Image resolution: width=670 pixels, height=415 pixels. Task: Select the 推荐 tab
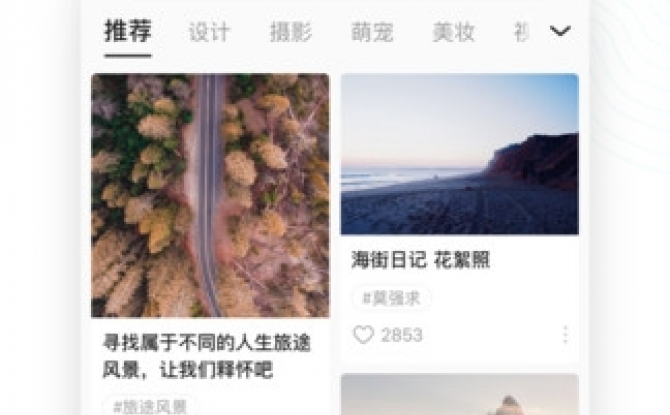point(128,32)
